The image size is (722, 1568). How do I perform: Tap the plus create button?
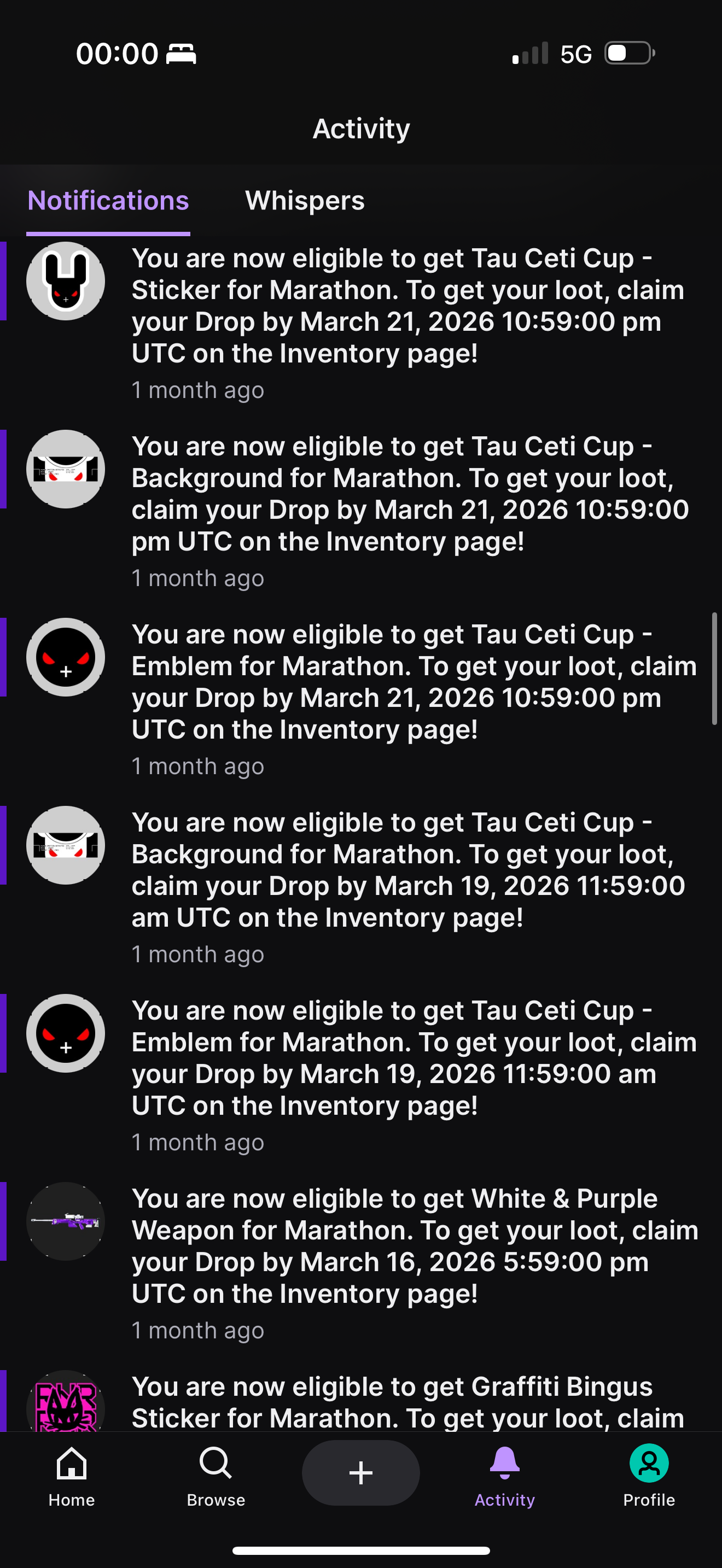click(361, 1473)
